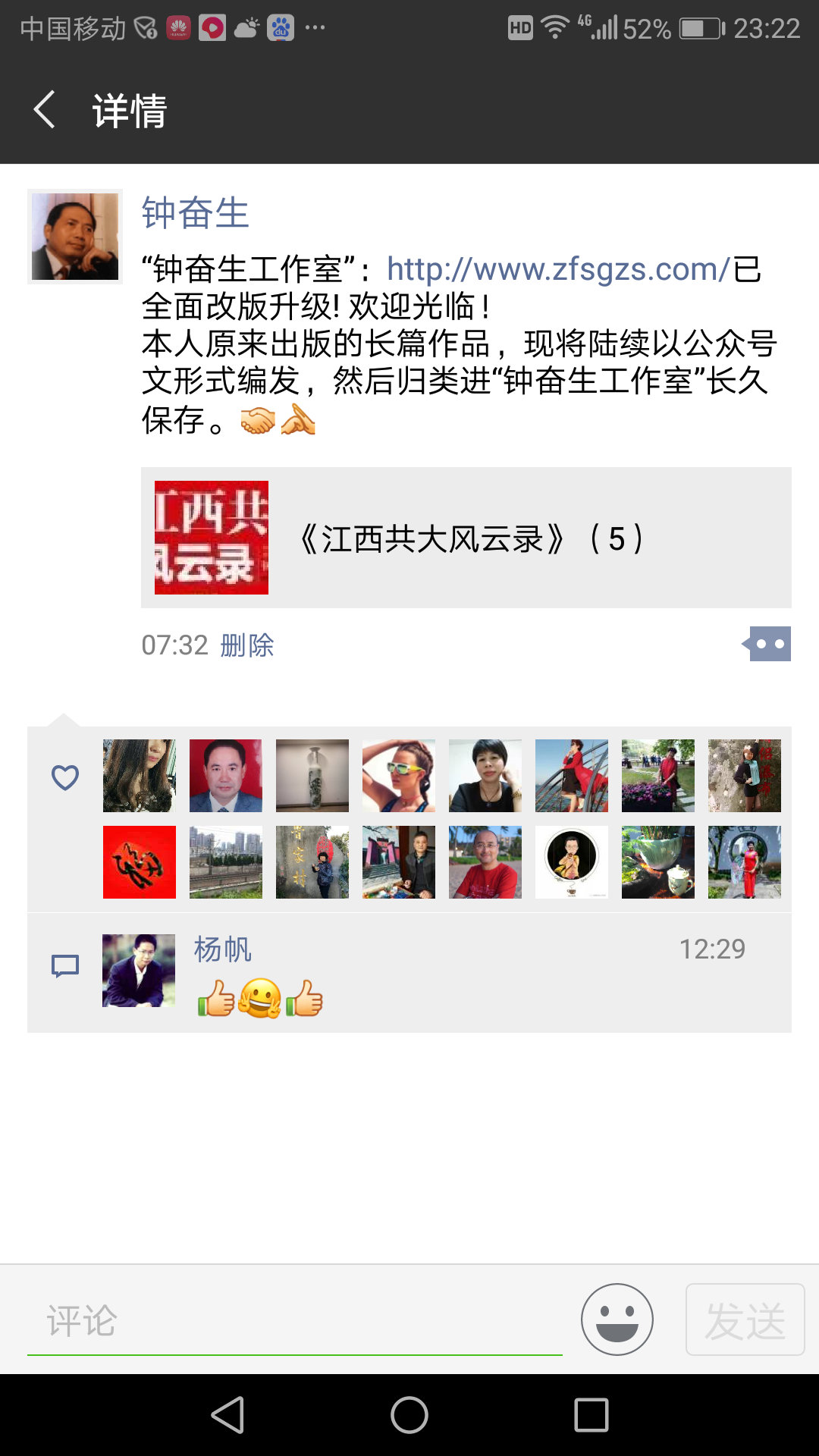
Task: Go back from the 详情 page
Action: (45, 110)
